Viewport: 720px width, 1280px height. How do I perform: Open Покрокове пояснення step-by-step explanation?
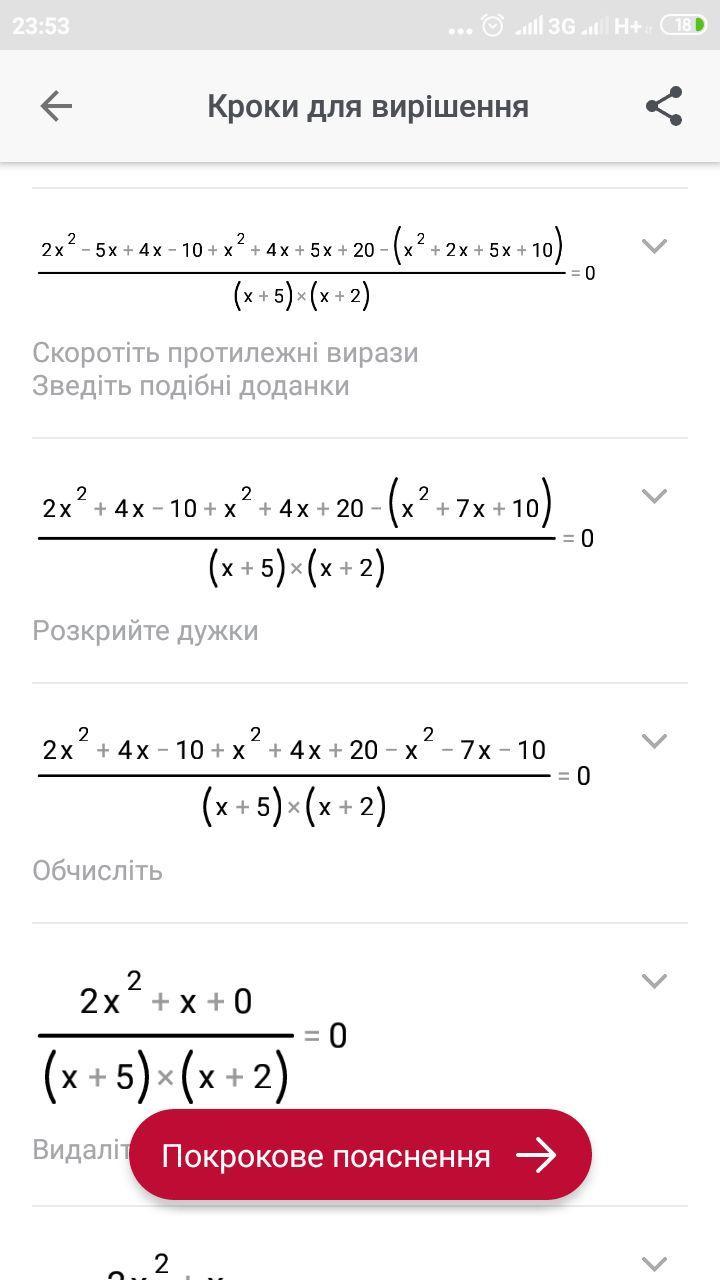360,1155
